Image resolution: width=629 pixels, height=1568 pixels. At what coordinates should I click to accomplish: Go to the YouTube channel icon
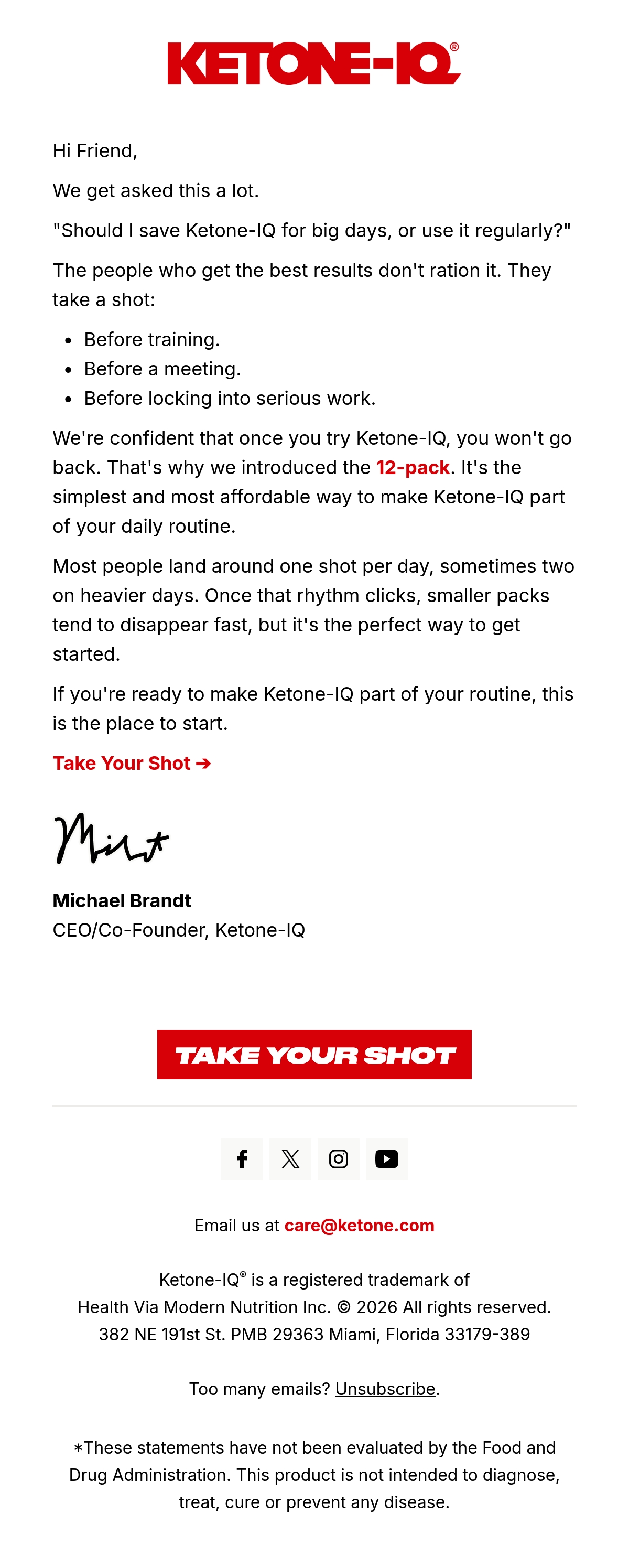click(x=387, y=1159)
